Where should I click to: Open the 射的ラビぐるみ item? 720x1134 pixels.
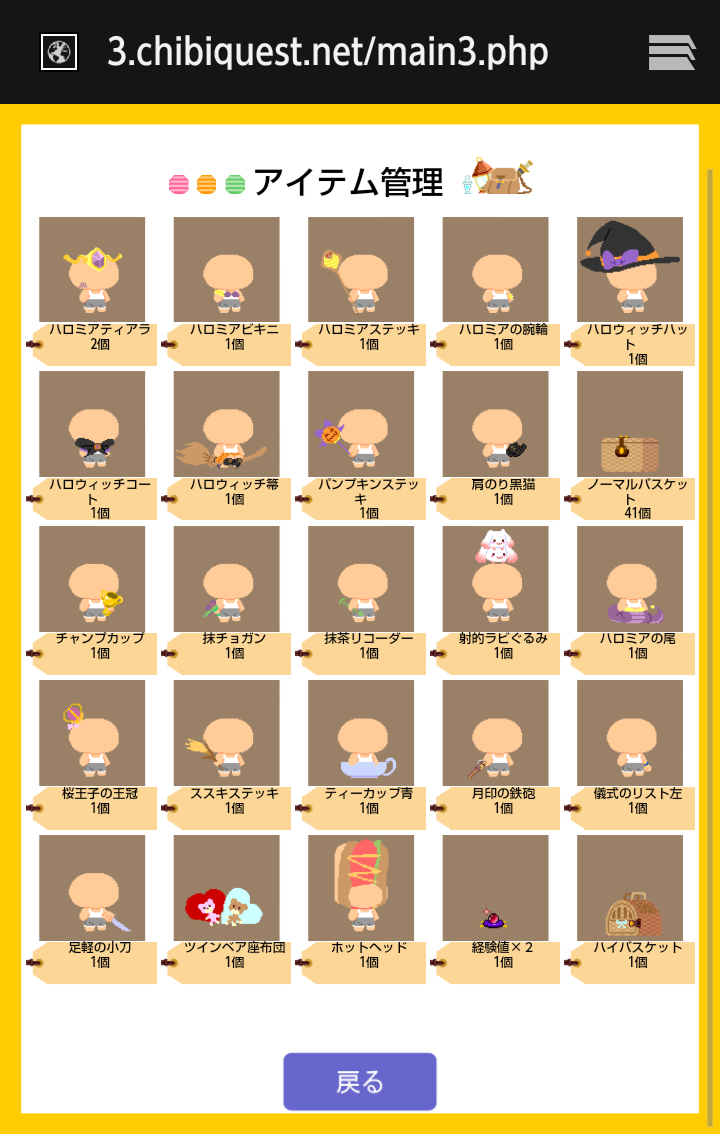[495, 579]
